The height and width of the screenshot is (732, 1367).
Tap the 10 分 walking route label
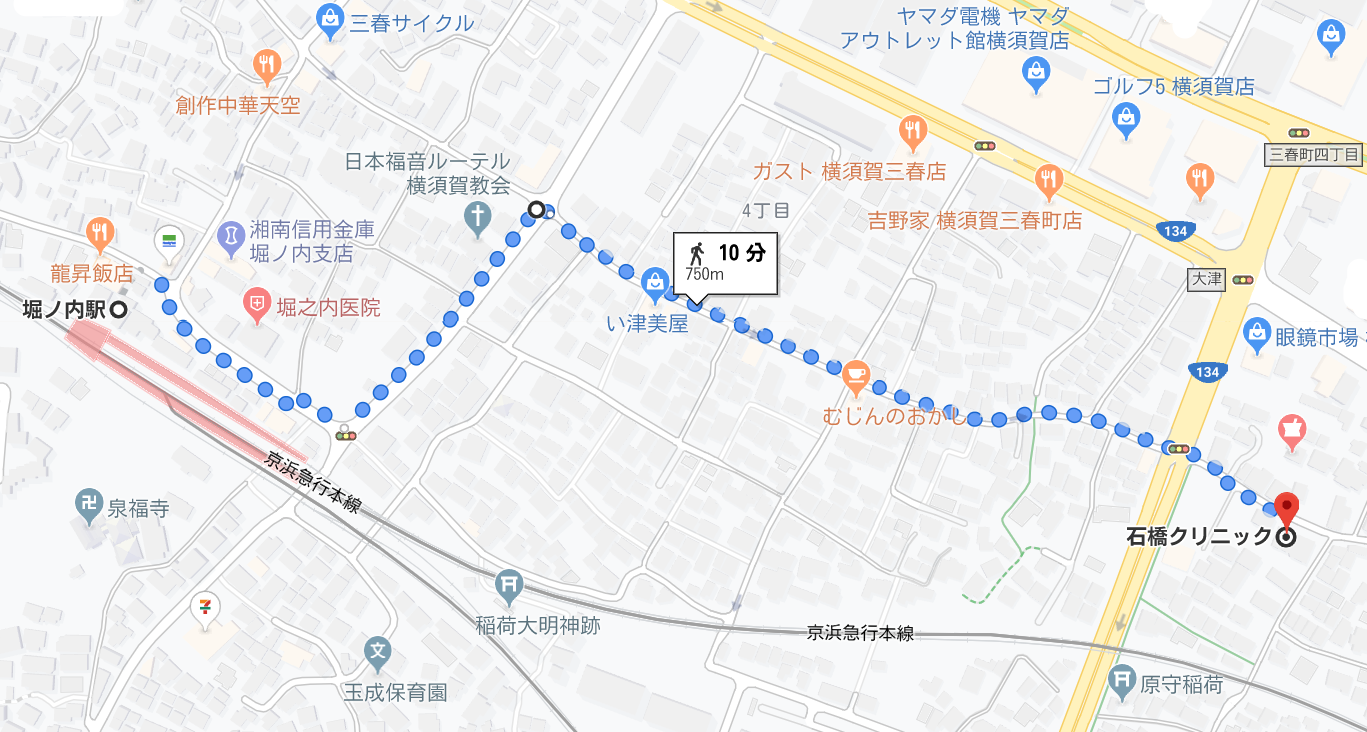pos(727,264)
